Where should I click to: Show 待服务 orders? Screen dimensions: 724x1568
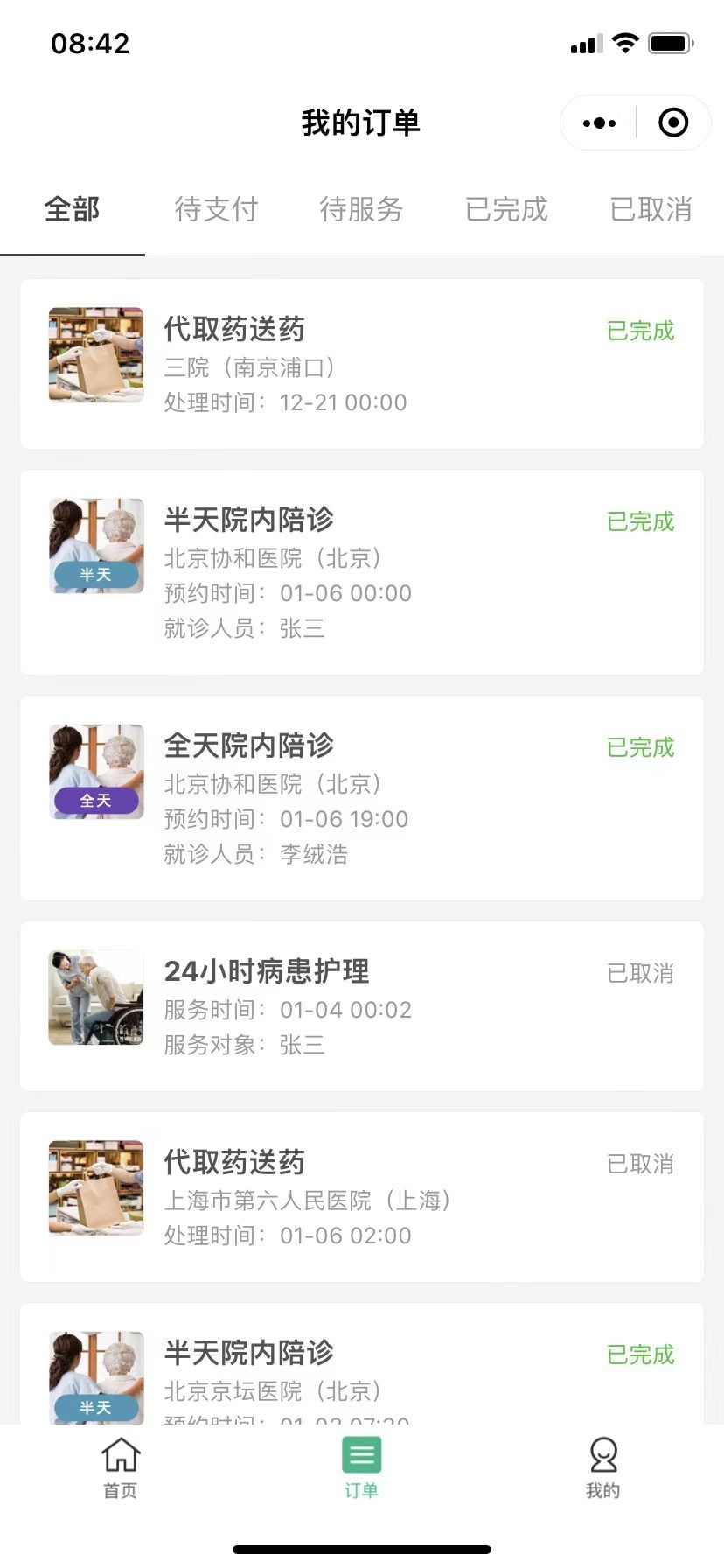pyautogui.click(x=361, y=210)
